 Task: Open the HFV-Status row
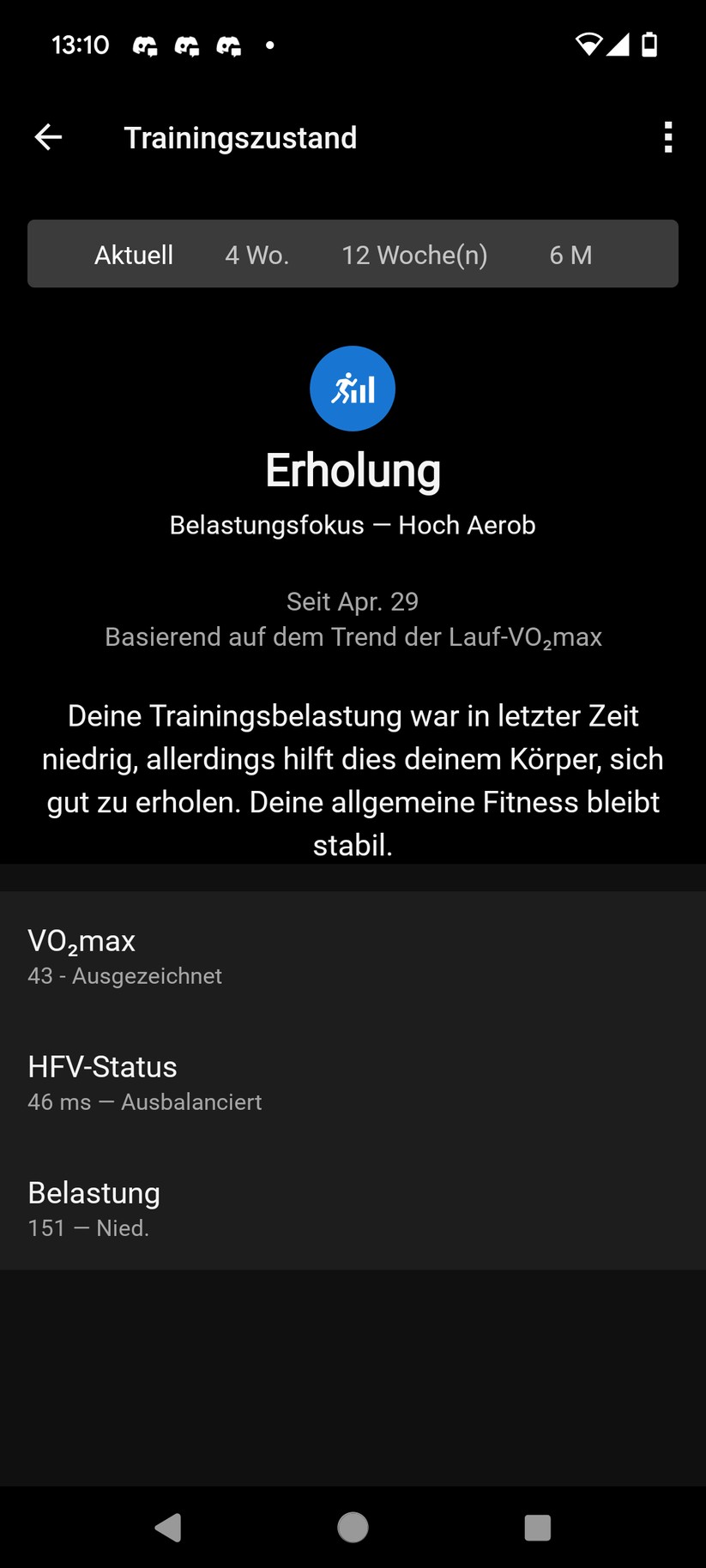tap(353, 1082)
